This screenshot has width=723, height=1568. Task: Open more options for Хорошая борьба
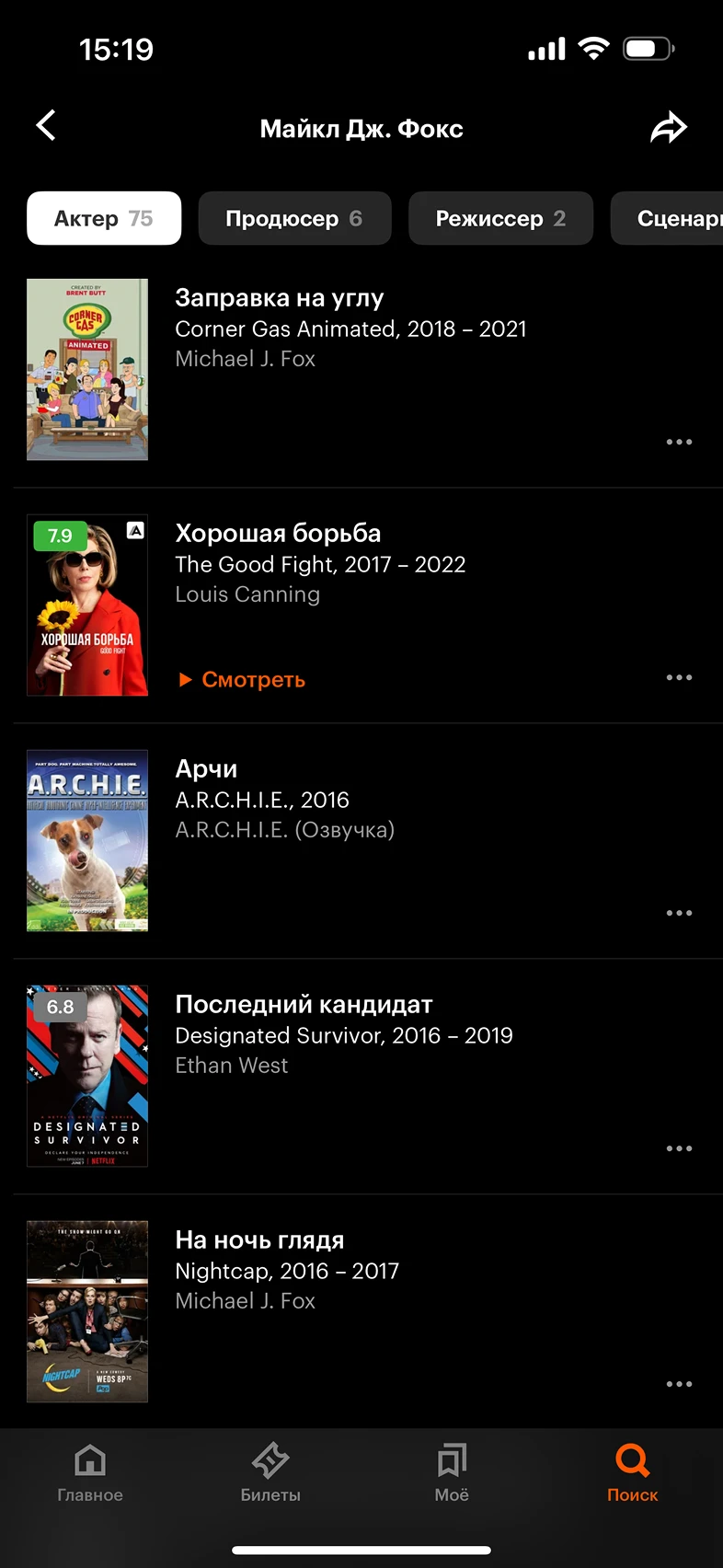(x=679, y=678)
